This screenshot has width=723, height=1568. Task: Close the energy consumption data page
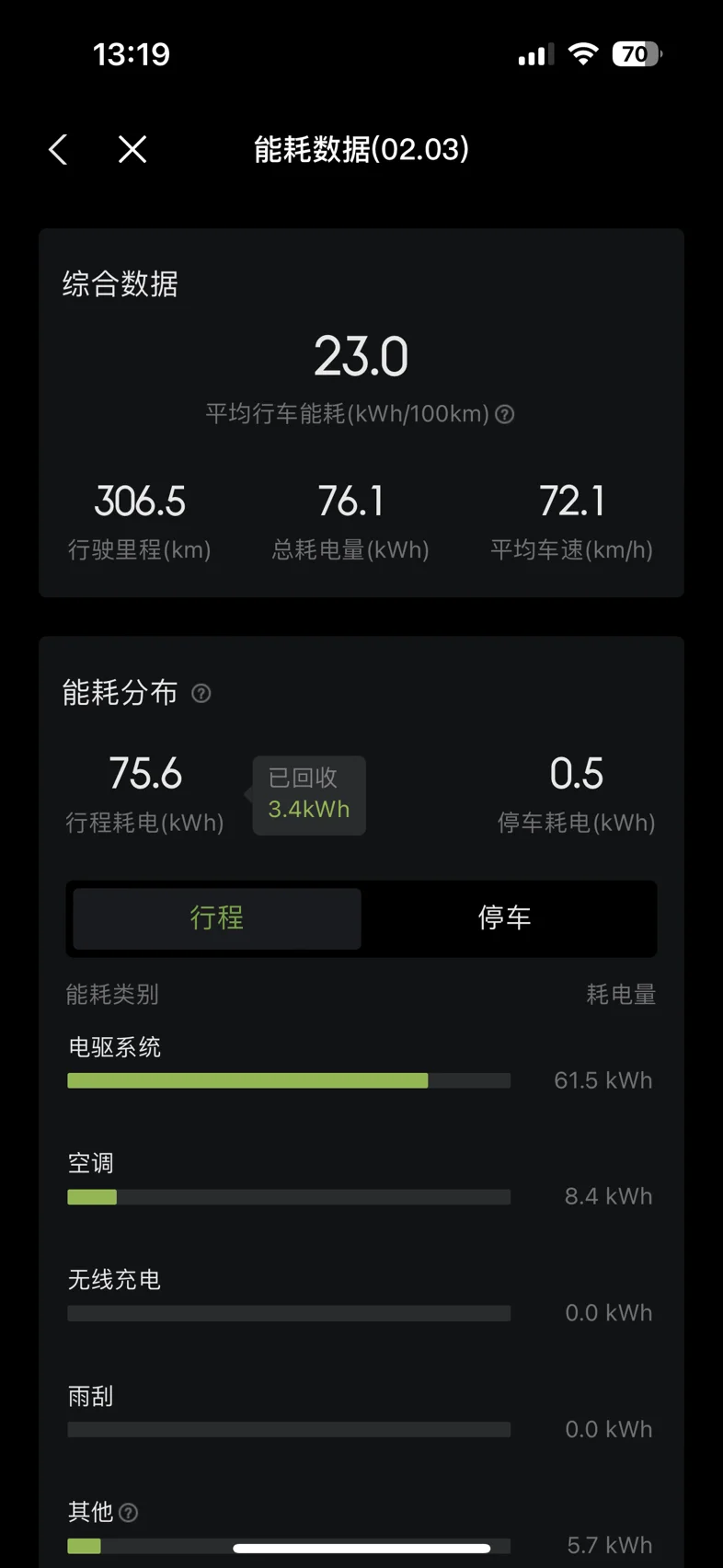132,149
